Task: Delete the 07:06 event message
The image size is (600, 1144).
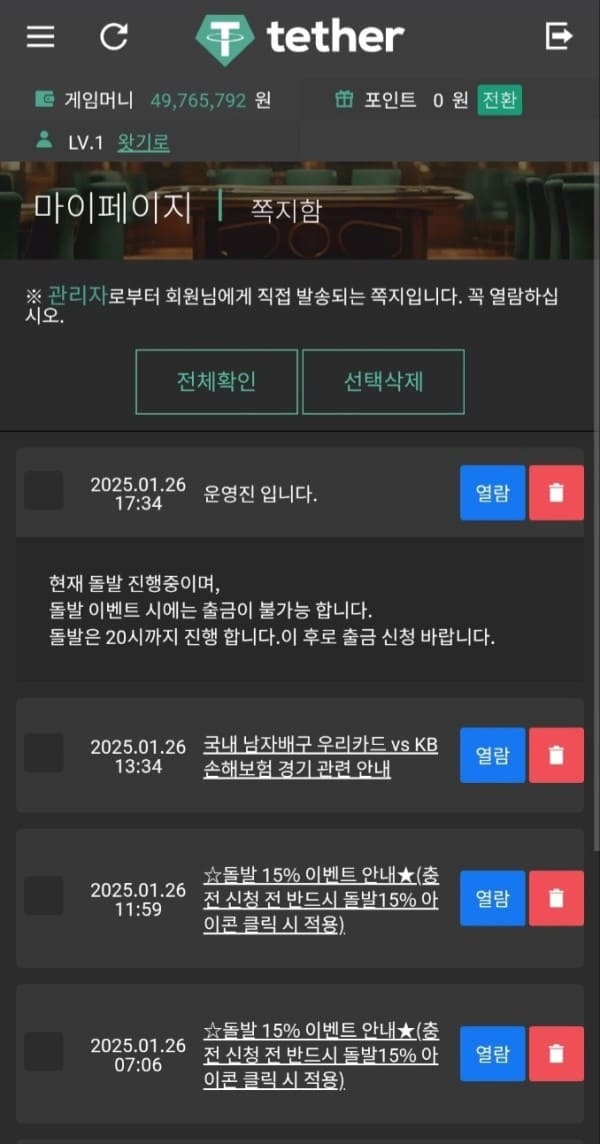Action: point(556,1054)
